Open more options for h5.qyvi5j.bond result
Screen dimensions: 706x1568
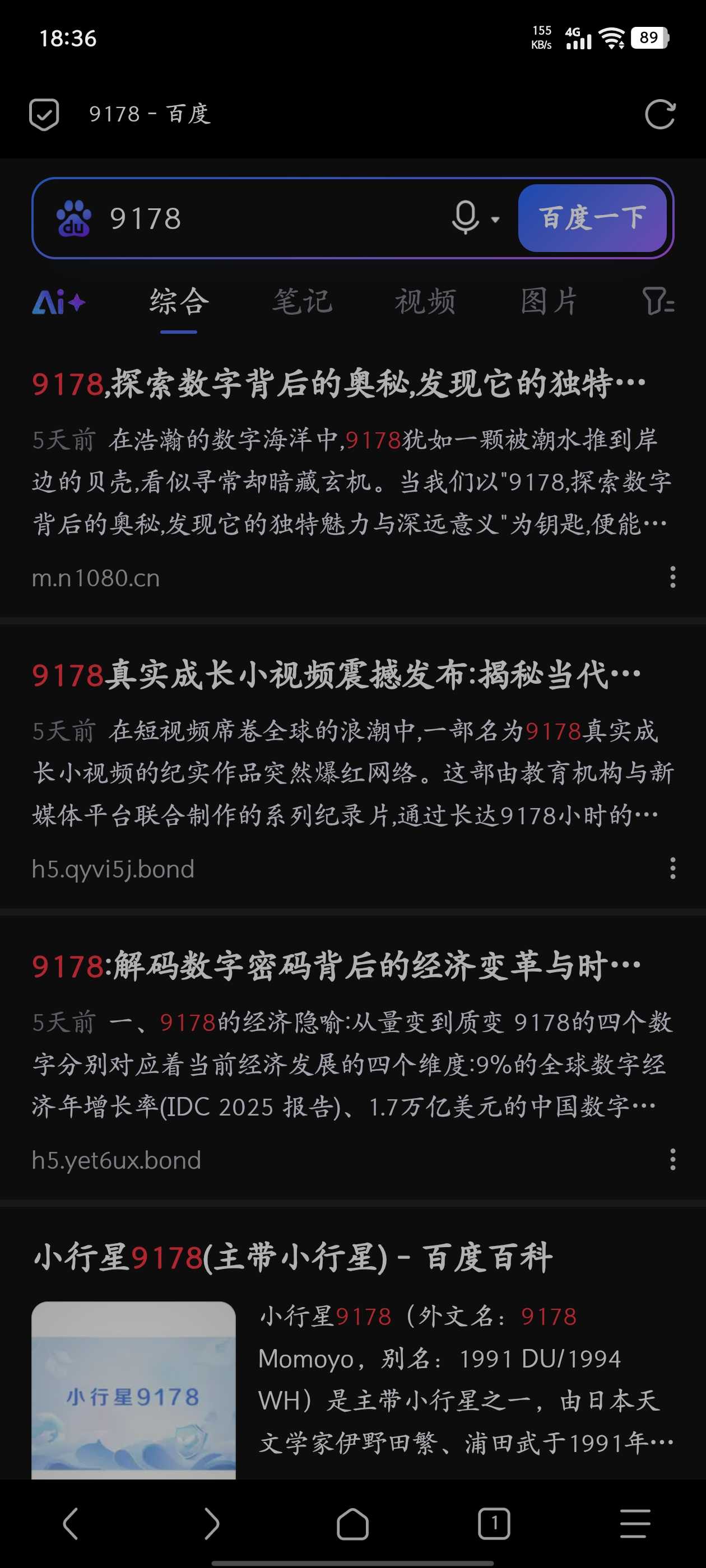[x=672, y=868]
